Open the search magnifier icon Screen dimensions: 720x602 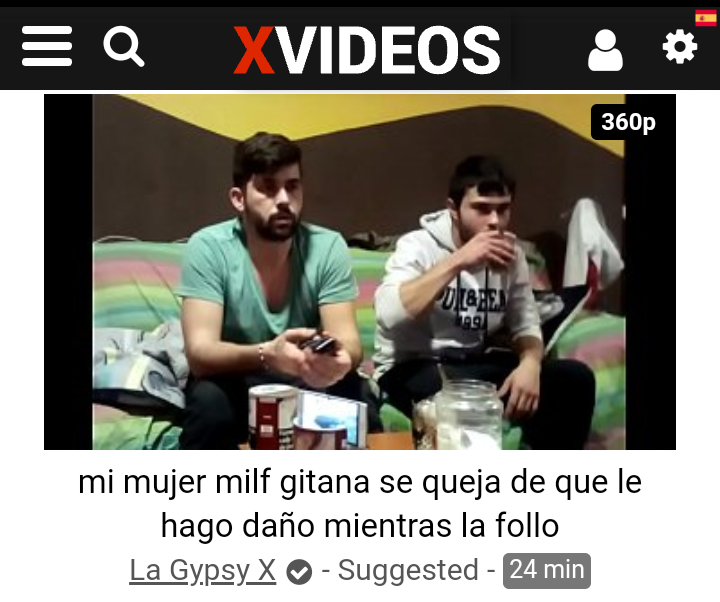click(124, 47)
